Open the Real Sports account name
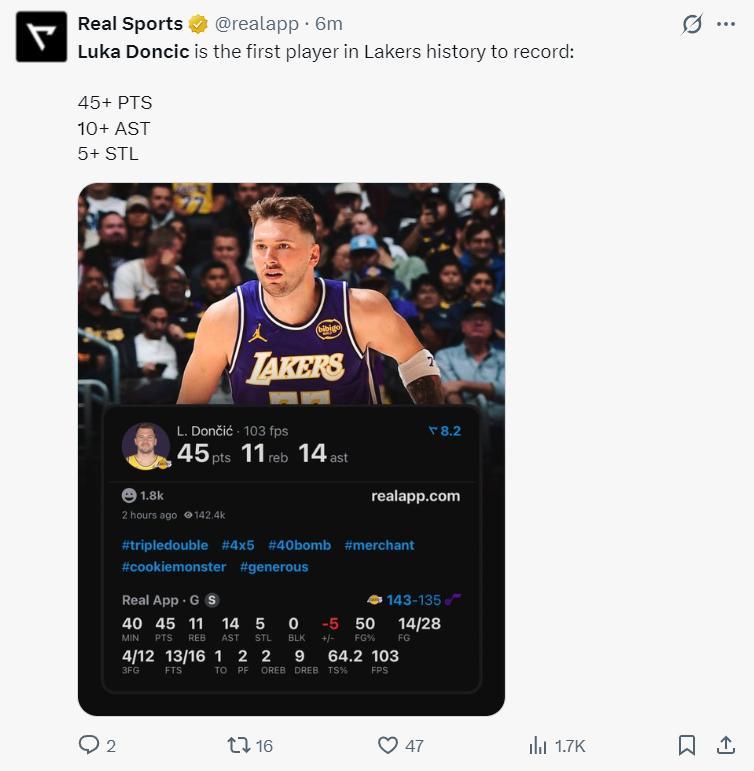The width and height of the screenshot is (754, 771). point(130,24)
